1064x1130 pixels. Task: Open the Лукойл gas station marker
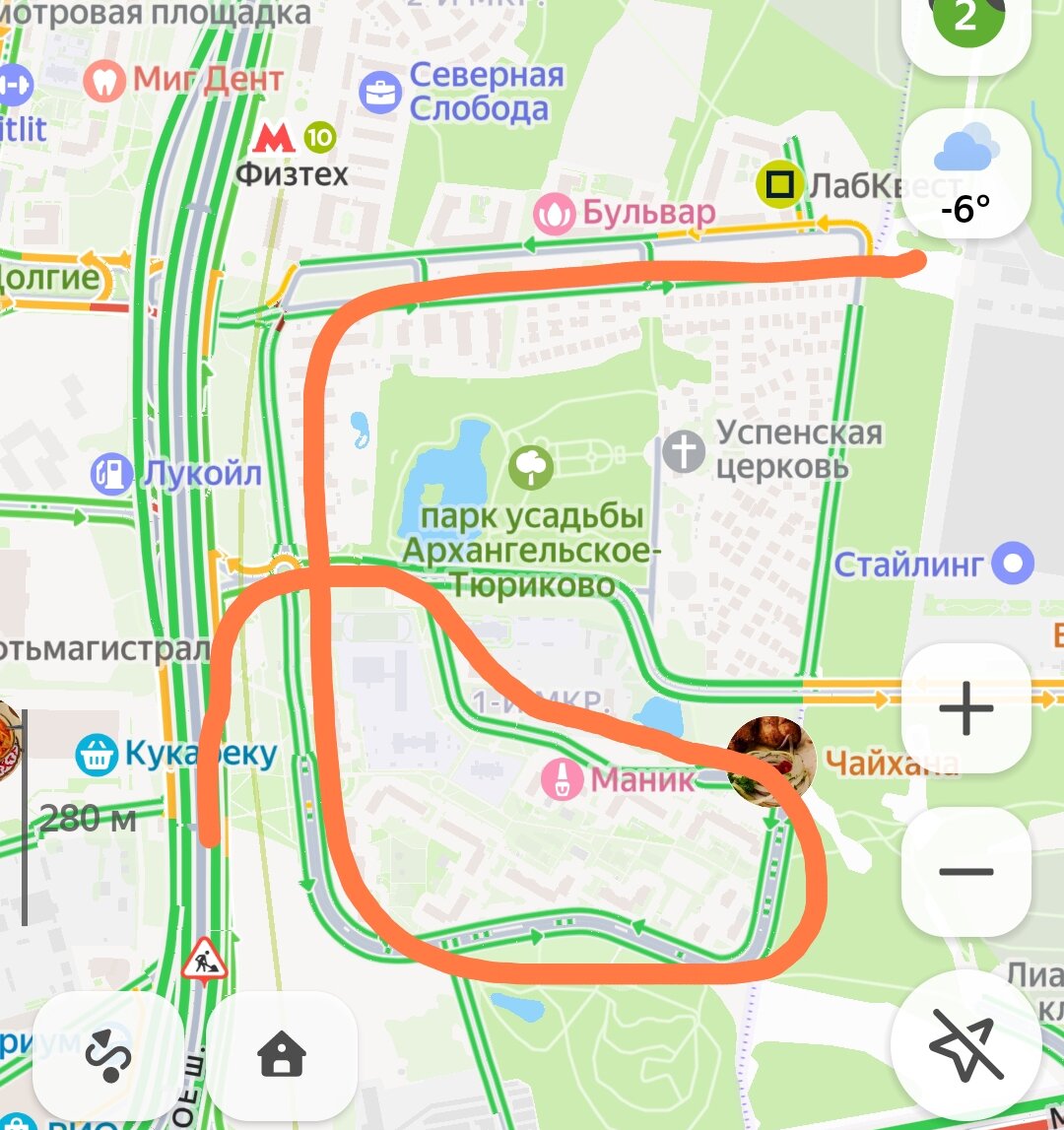point(112,475)
